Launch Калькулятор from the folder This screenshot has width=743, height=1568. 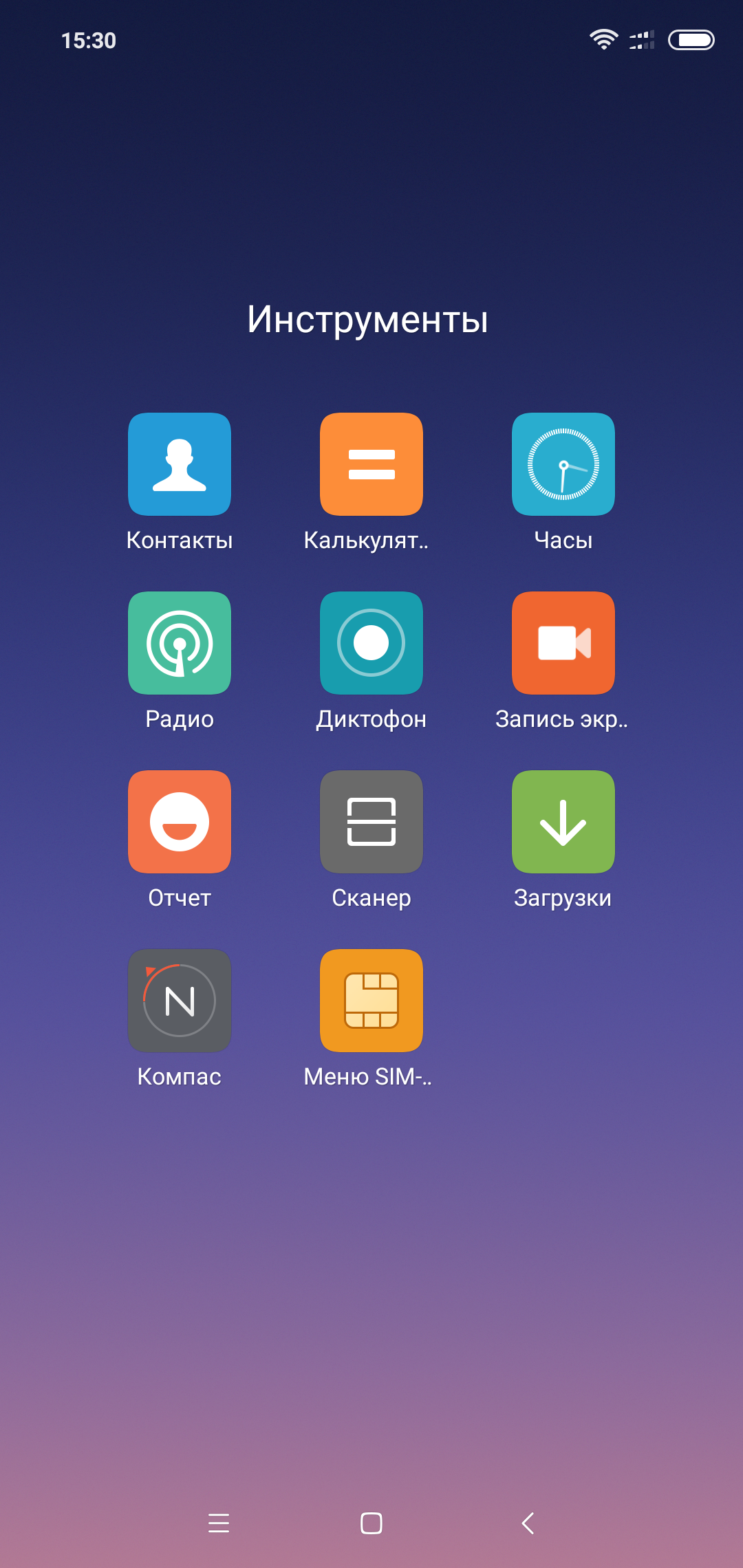point(371,464)
